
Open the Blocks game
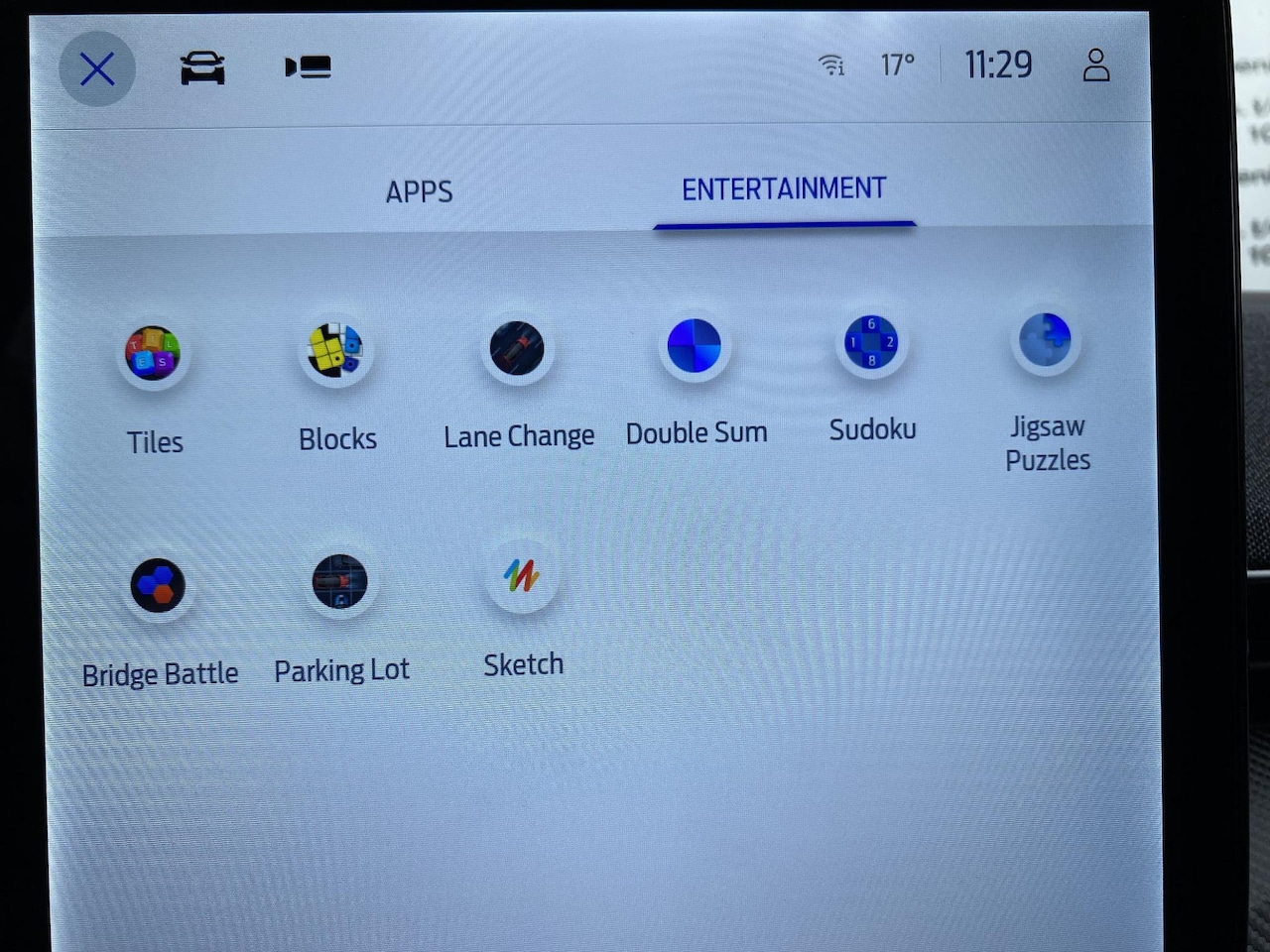(335, 351)
